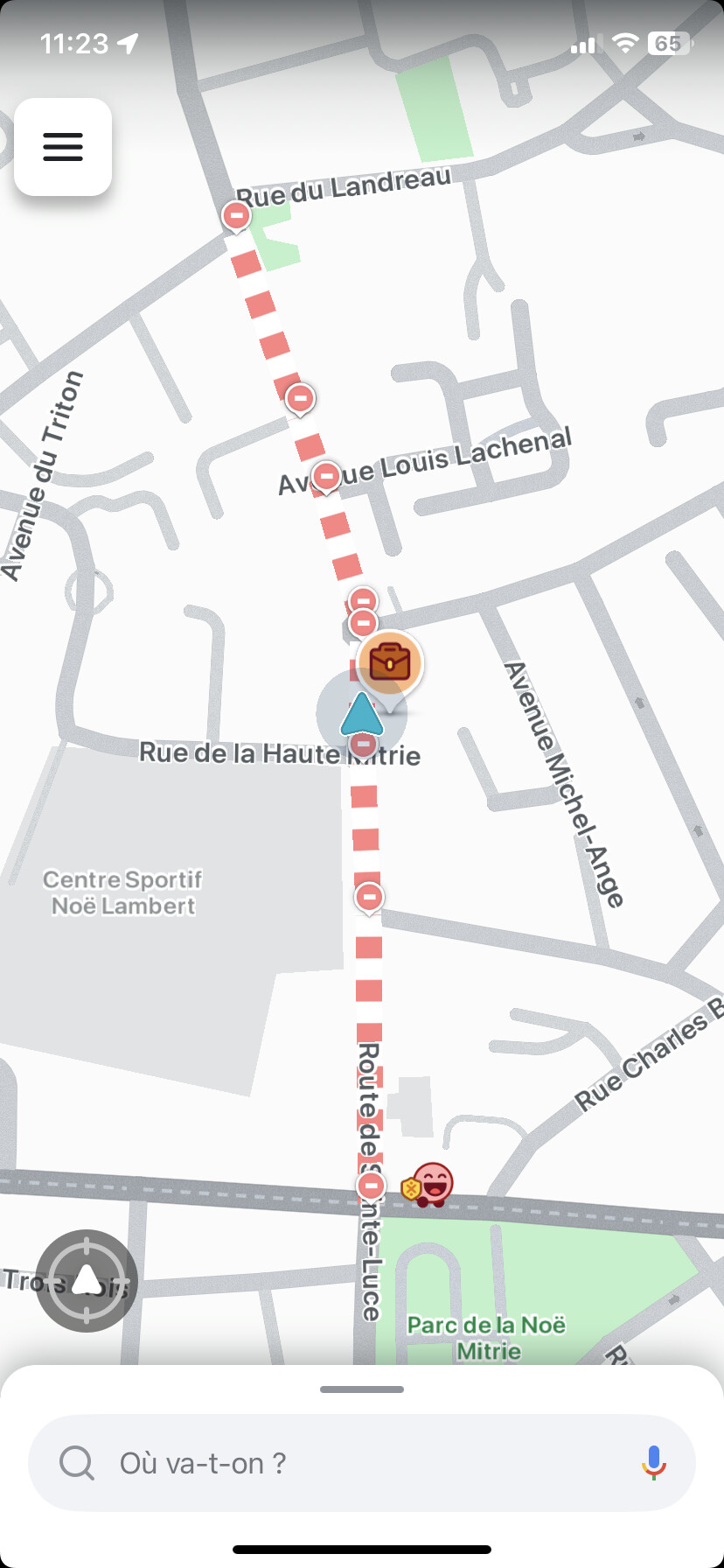Open the road closure marker near Avenue Louis Lachenal

[326, 477]
